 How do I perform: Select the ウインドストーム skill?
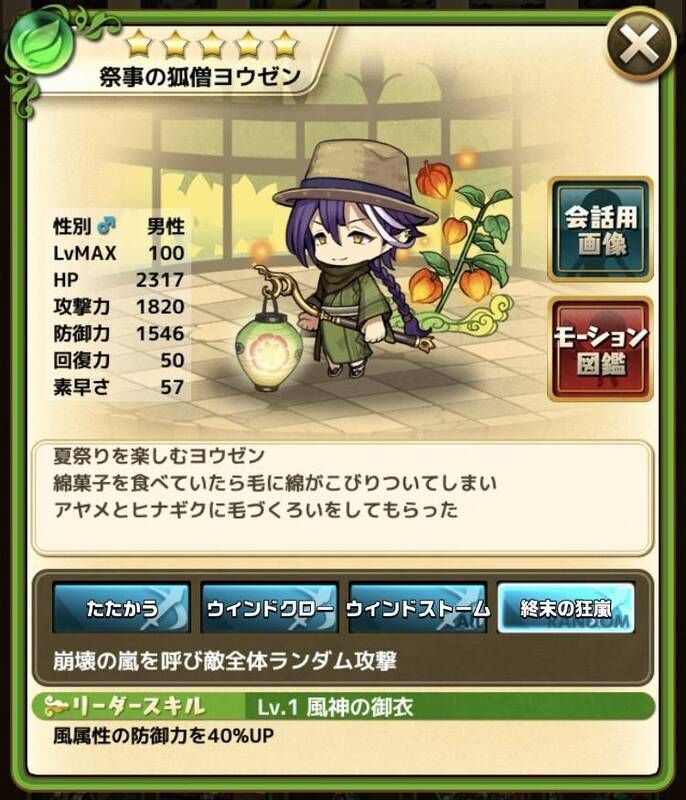click(x=417, y=608)
